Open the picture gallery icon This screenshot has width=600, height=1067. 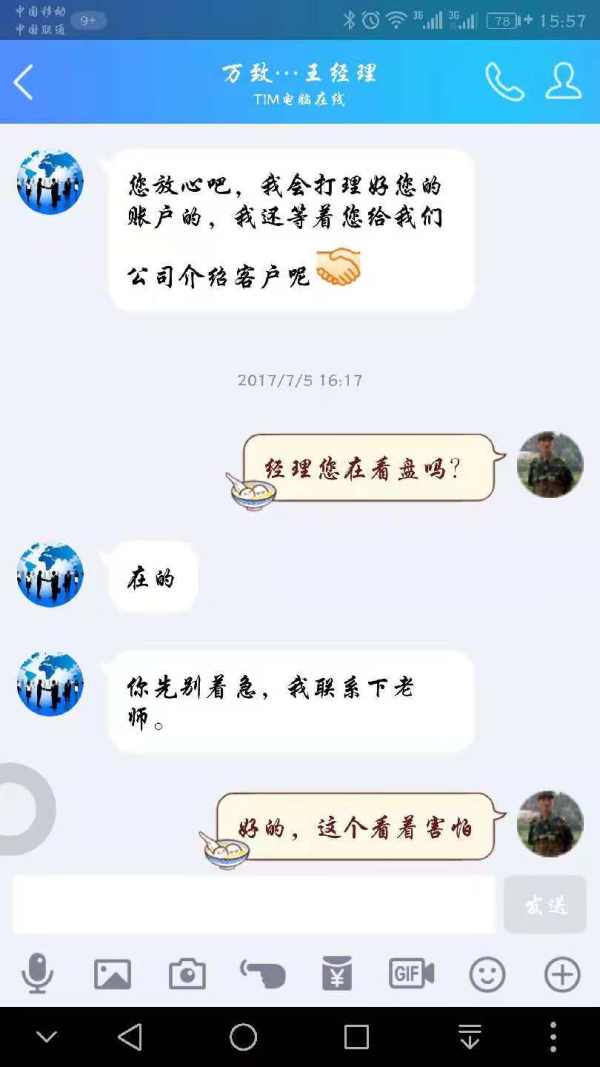tap(112, 973)
